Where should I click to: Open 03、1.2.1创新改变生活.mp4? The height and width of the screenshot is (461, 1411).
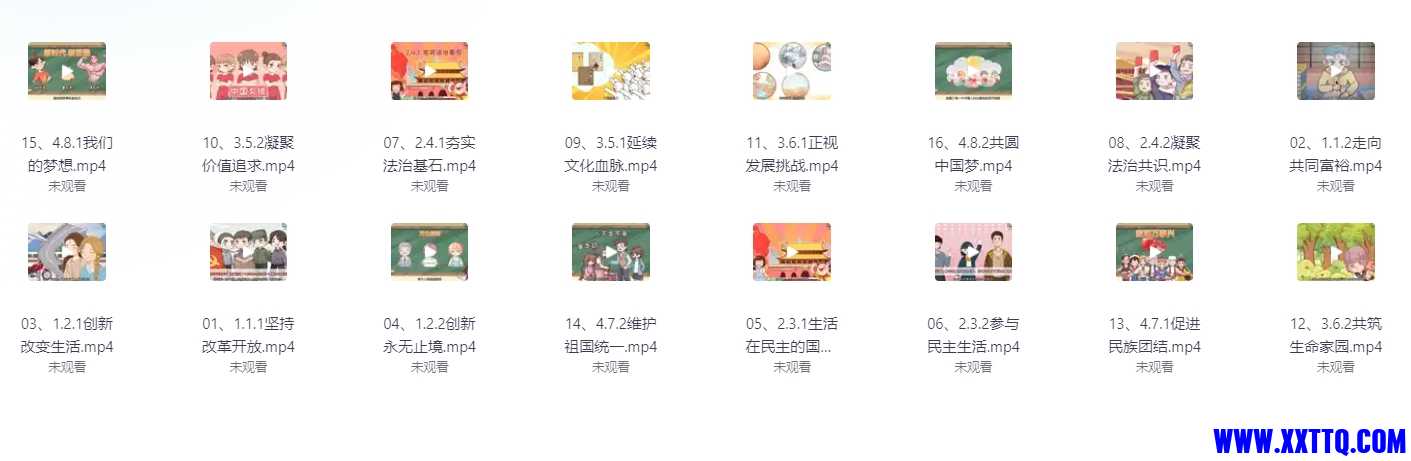point(67,252)
